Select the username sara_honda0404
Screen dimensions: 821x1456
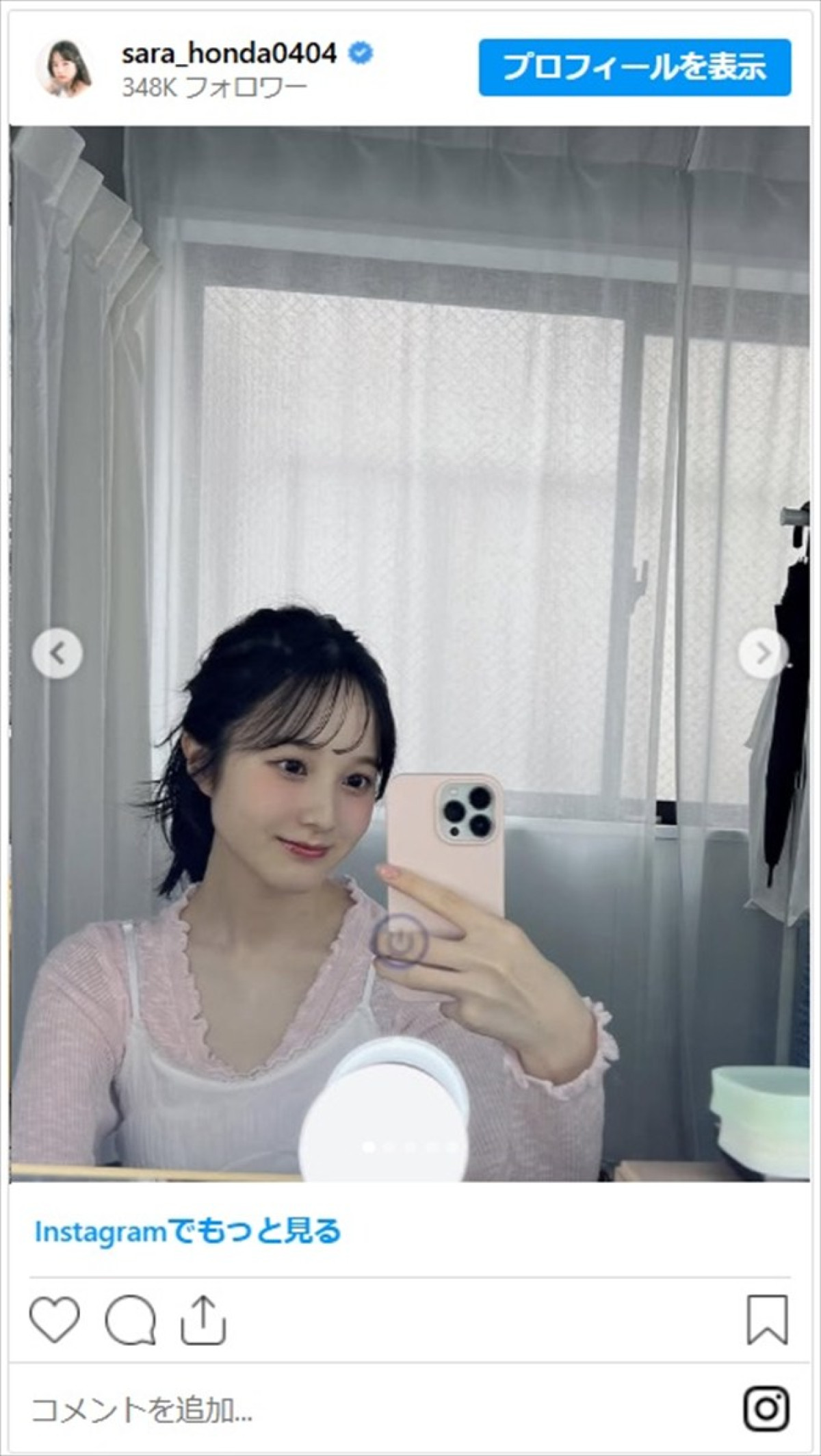pyautogui.click(x=229, y=52)
